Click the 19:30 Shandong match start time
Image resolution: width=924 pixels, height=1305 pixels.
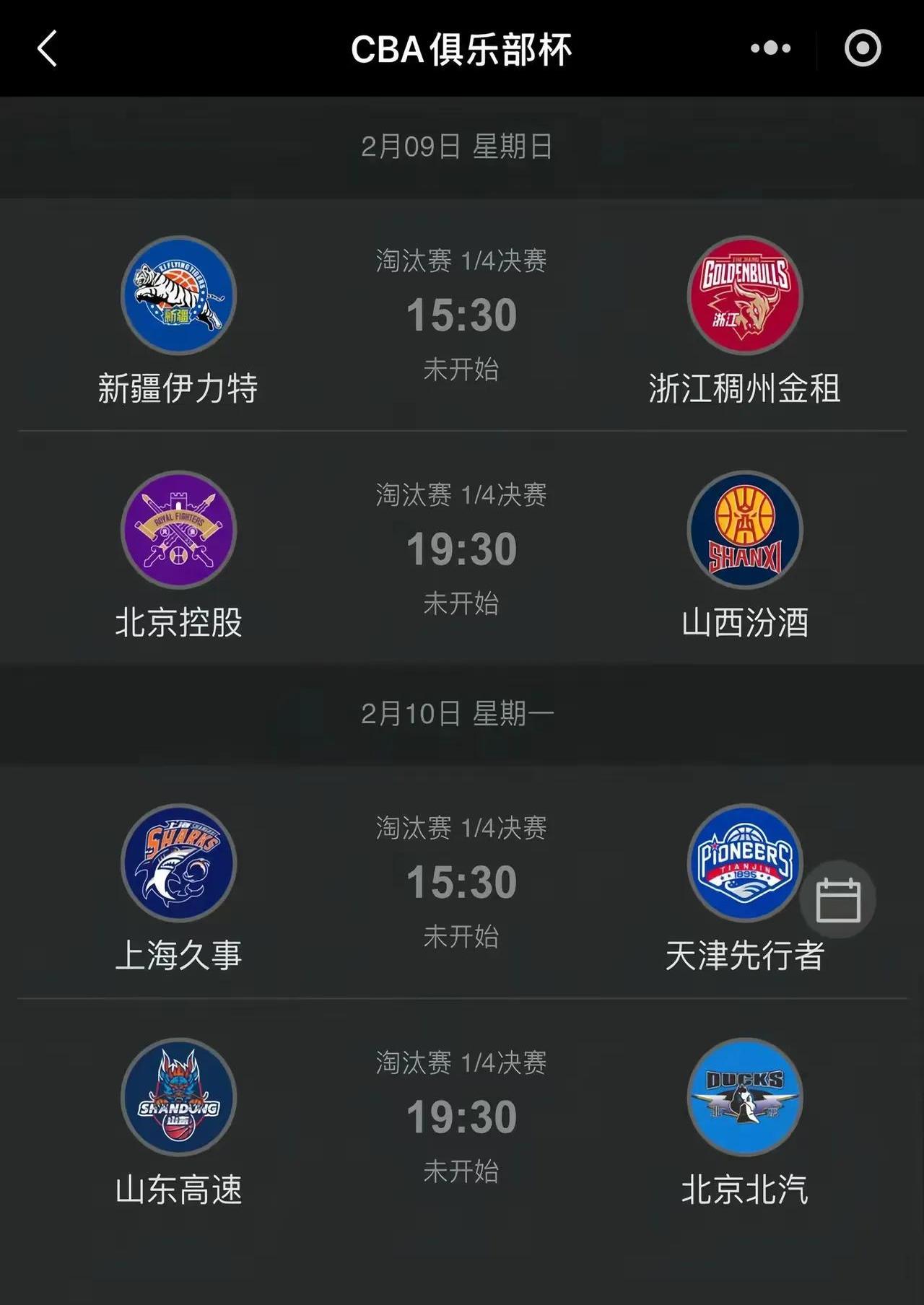tap(462, 1115)
